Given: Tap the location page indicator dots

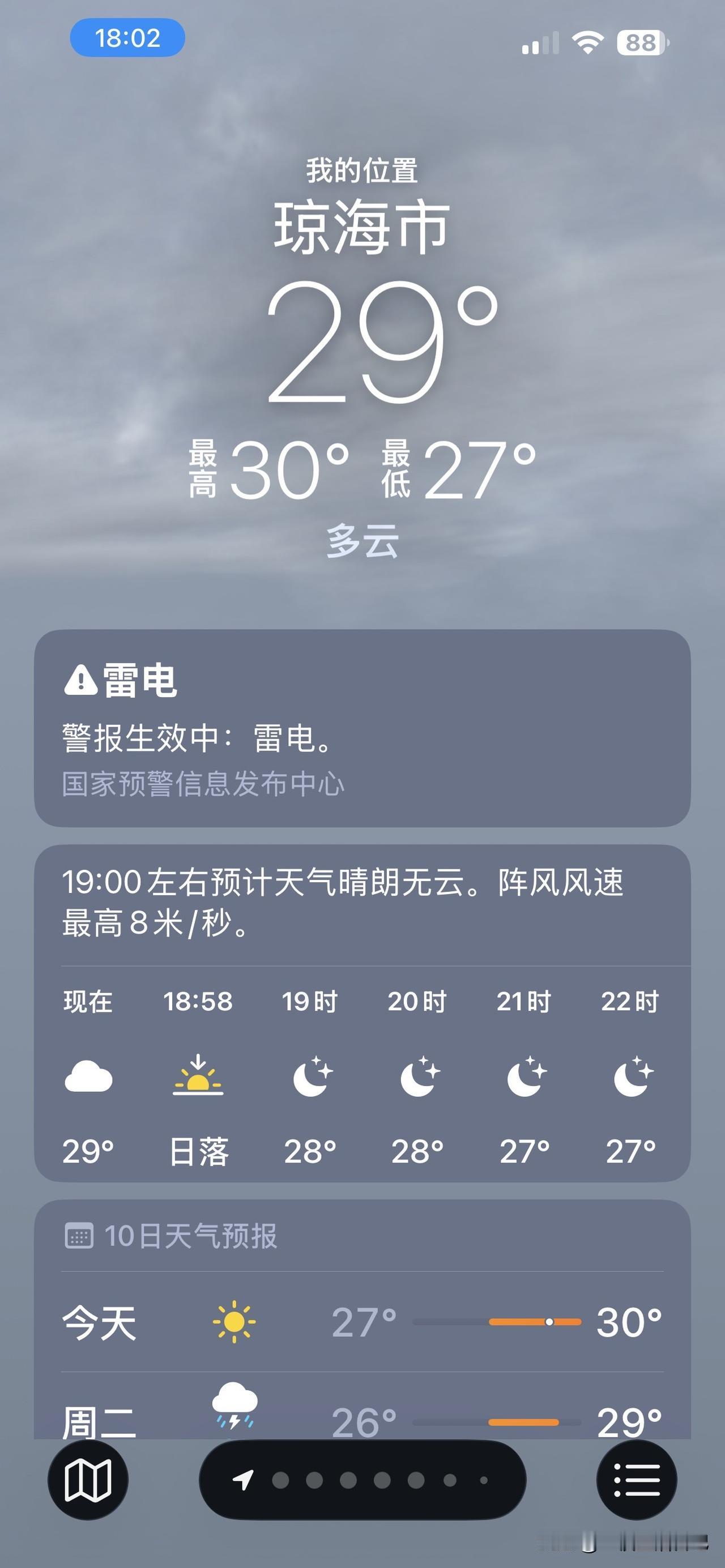Looking at the screenshot, I should 362,1480.
